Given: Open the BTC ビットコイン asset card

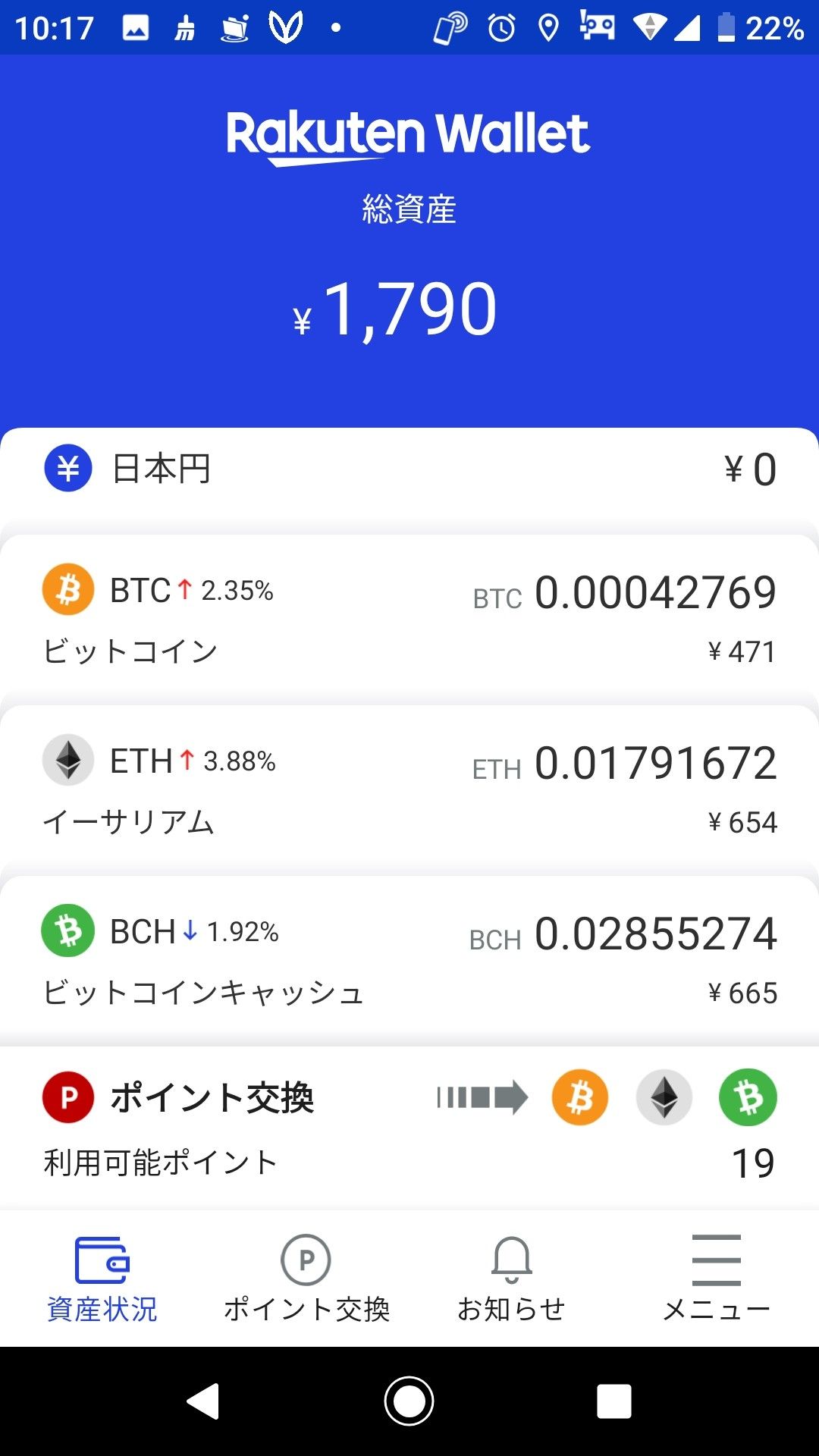Looking at the screenshot, I should pos(409,618).
